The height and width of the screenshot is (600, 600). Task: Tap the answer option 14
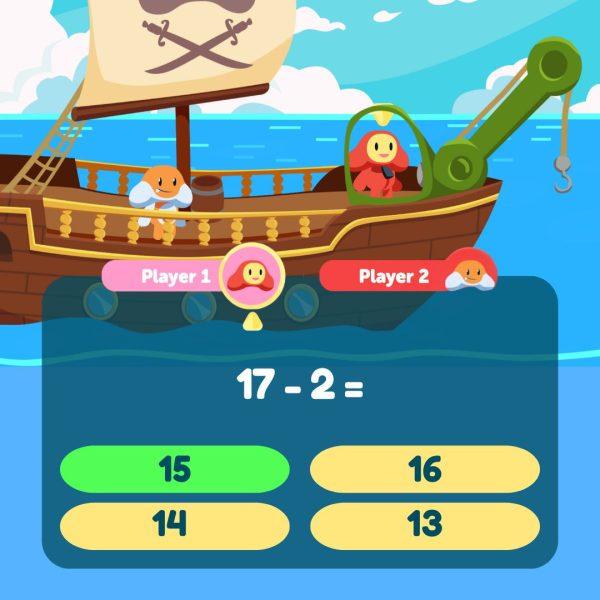175,525
